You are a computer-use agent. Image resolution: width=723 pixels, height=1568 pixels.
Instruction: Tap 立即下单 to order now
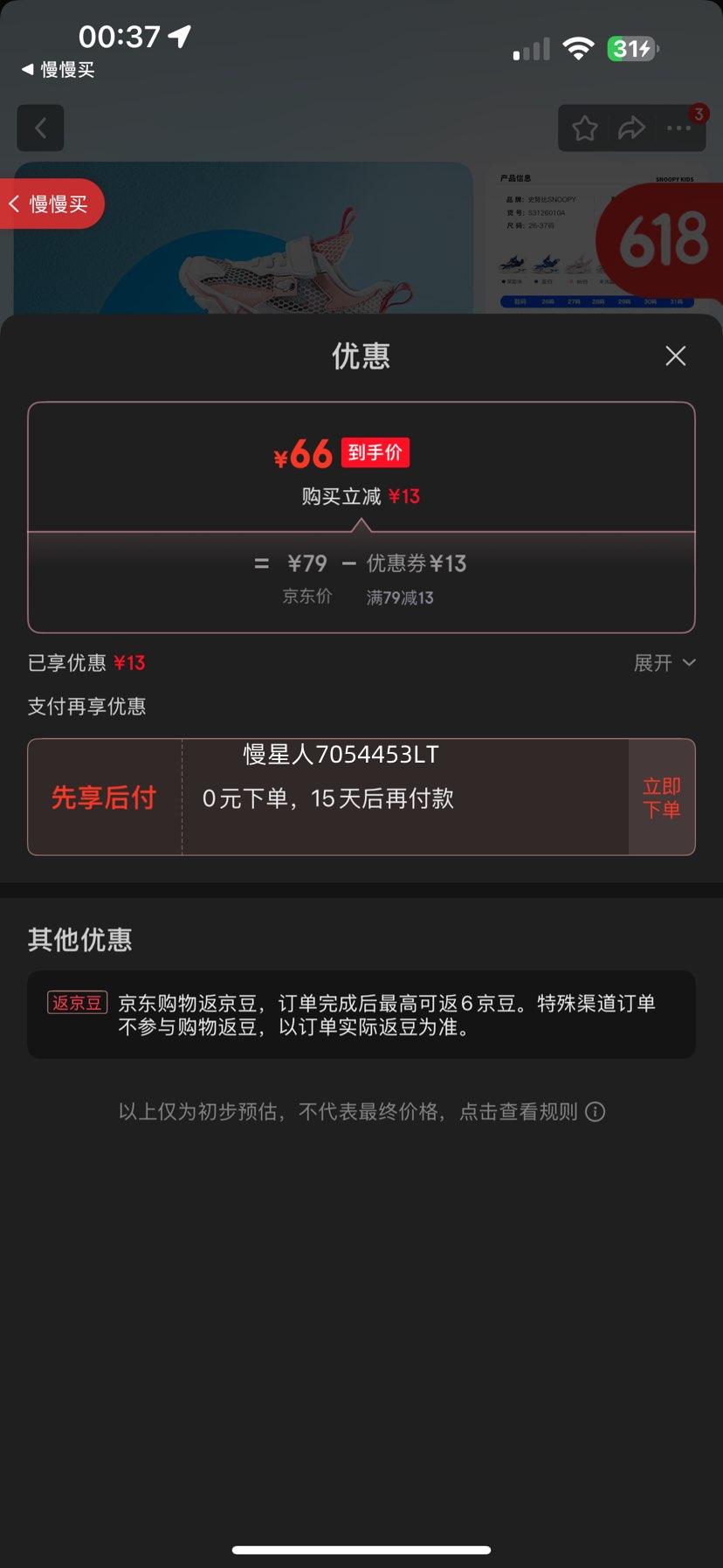click(x=661, y=798)
